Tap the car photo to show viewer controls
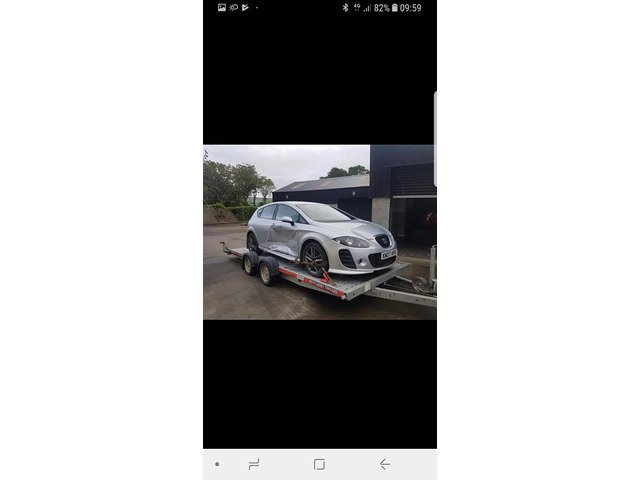This screenshot has height=480, width=640. point(320,232)
